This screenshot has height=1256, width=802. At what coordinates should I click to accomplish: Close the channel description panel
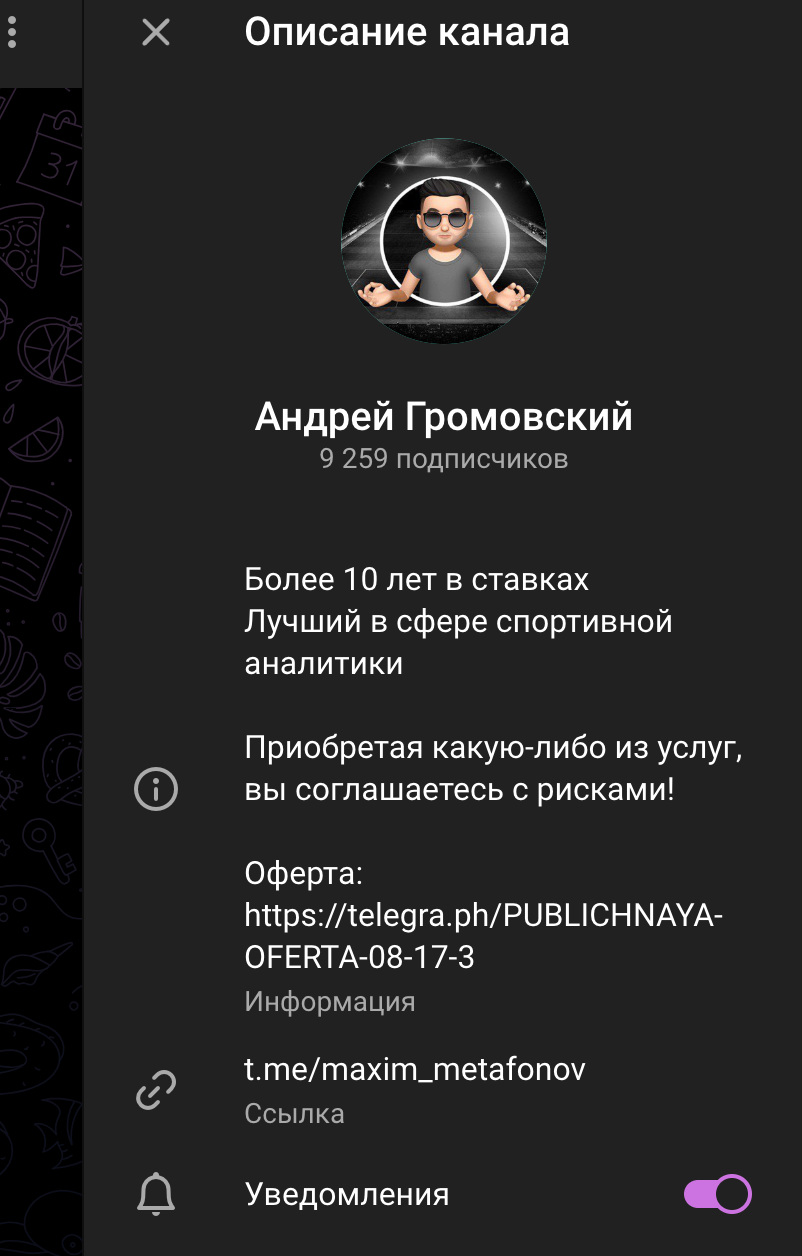[156, 33]
